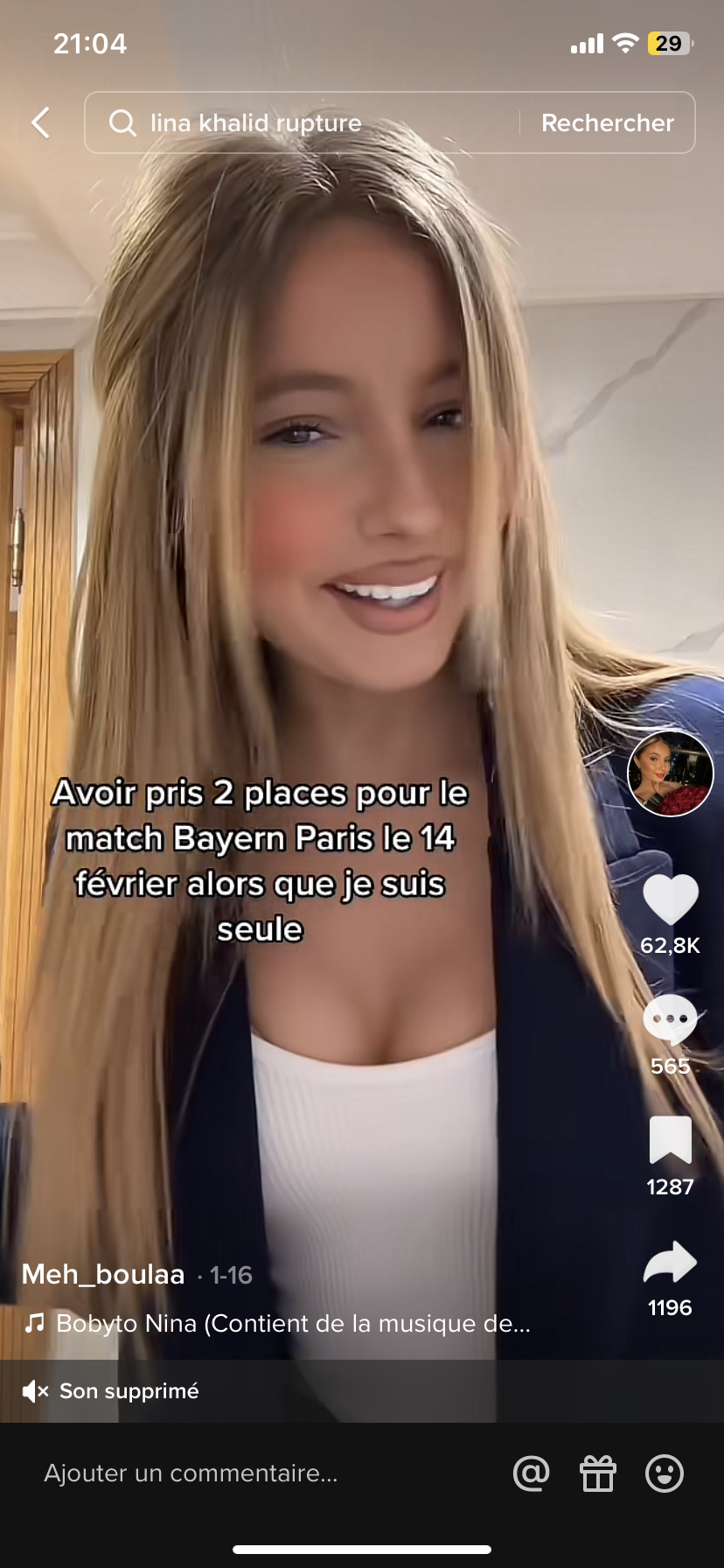The width and height of the screenshot is (724, 1568).
Task: Open the gift icon in the comment bar
Action: coord(598,1473)
